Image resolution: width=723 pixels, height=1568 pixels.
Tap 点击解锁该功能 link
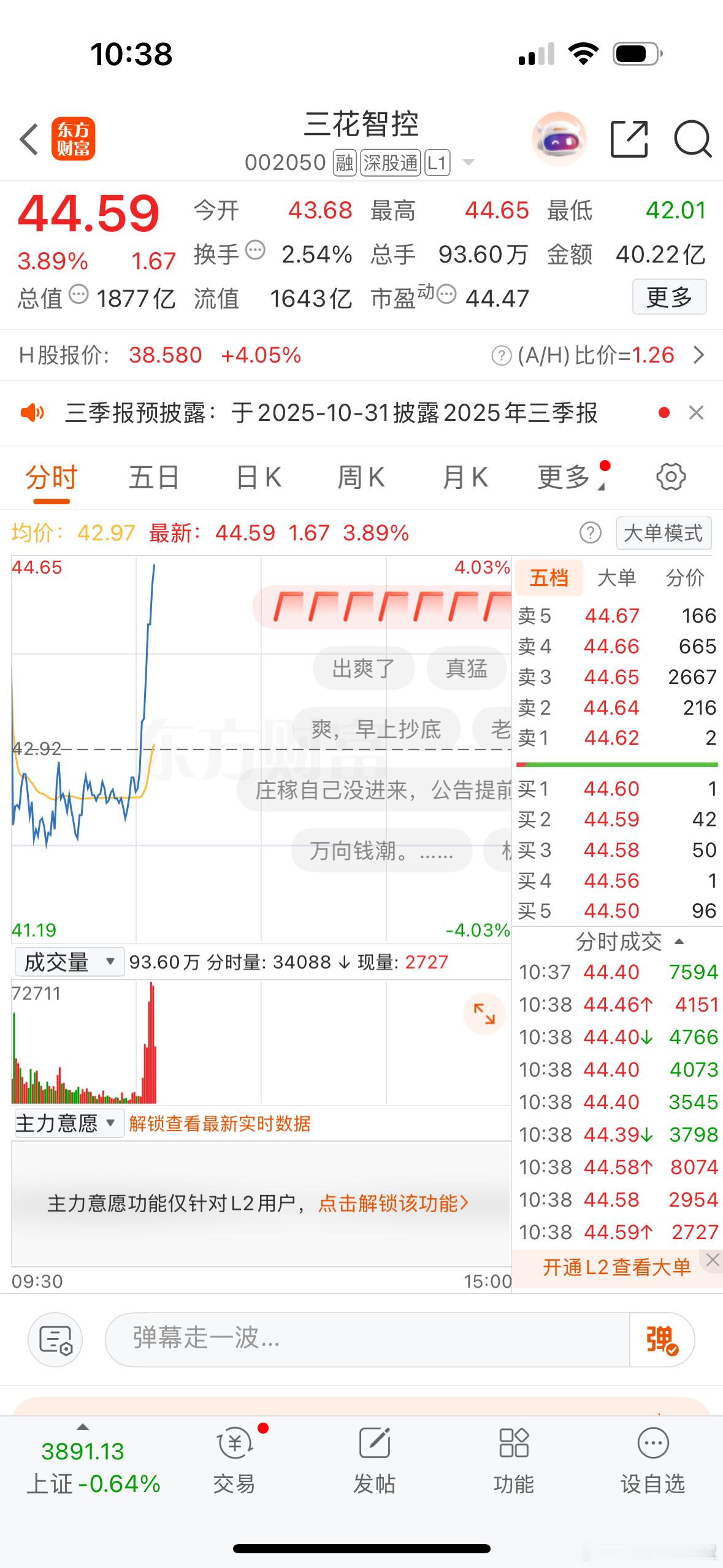coord(393,1204)
